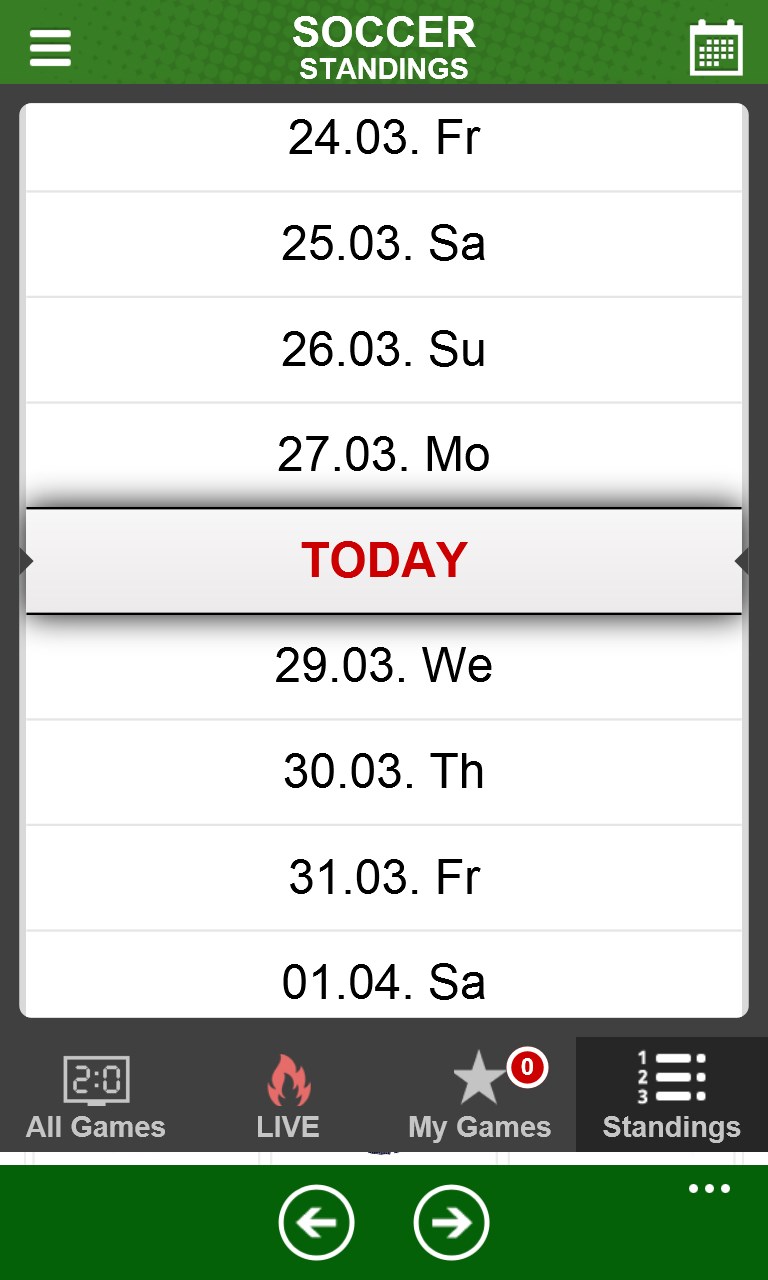Image resolution: width=768 pixels, height=1280 pixels.
Task: Choose 31.03. Fr date
Action: coord(384,877)
